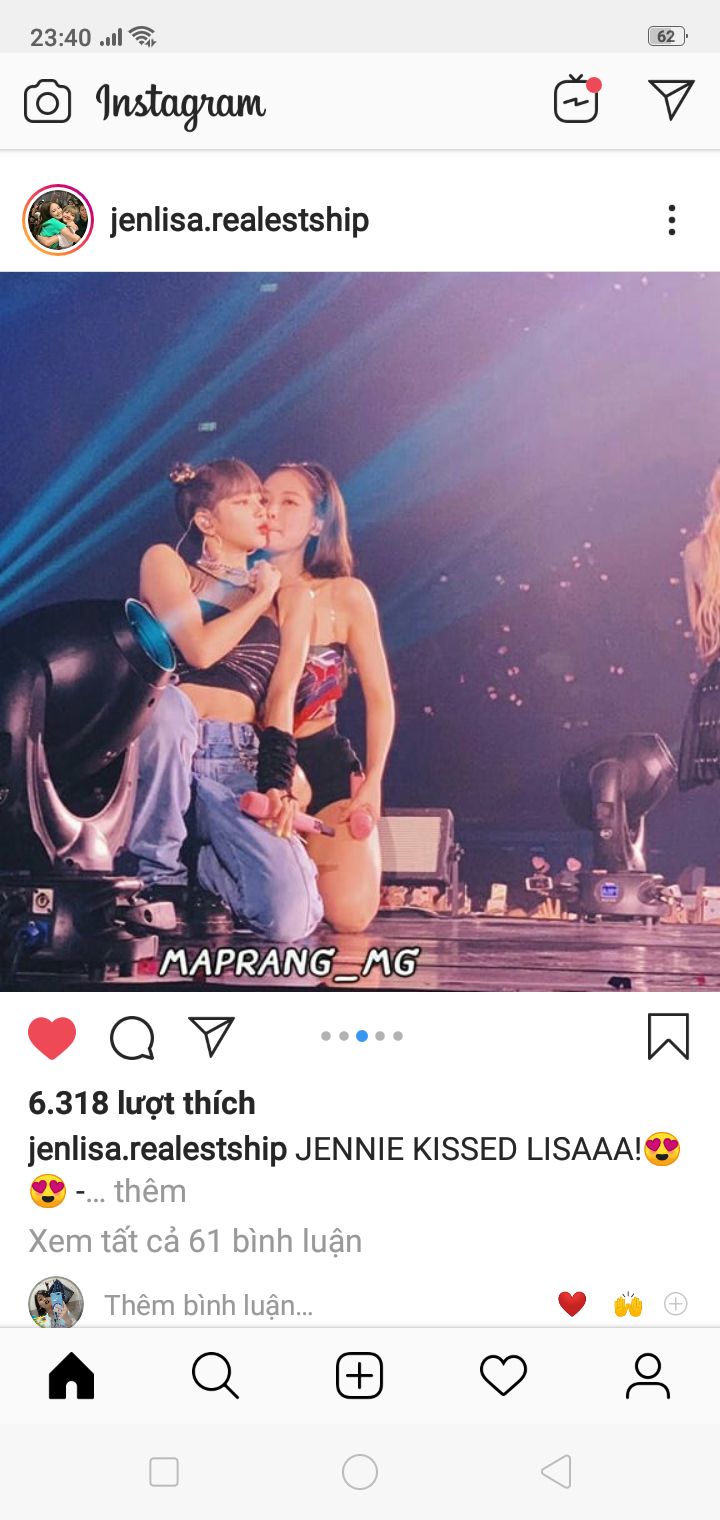
Task: Switch to the Profile tab
Action: tap(647, 1376)
